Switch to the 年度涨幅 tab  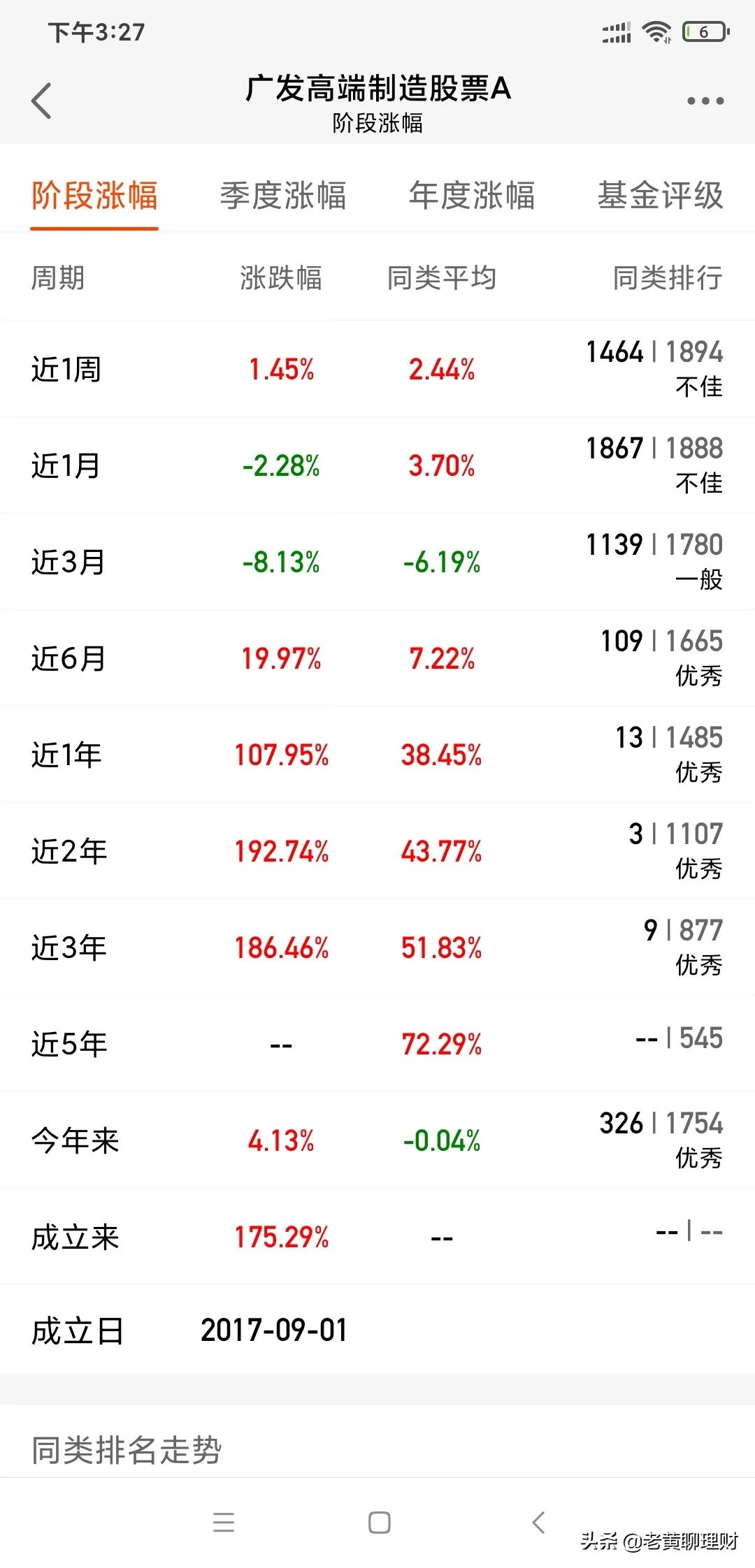coord(472,196)
